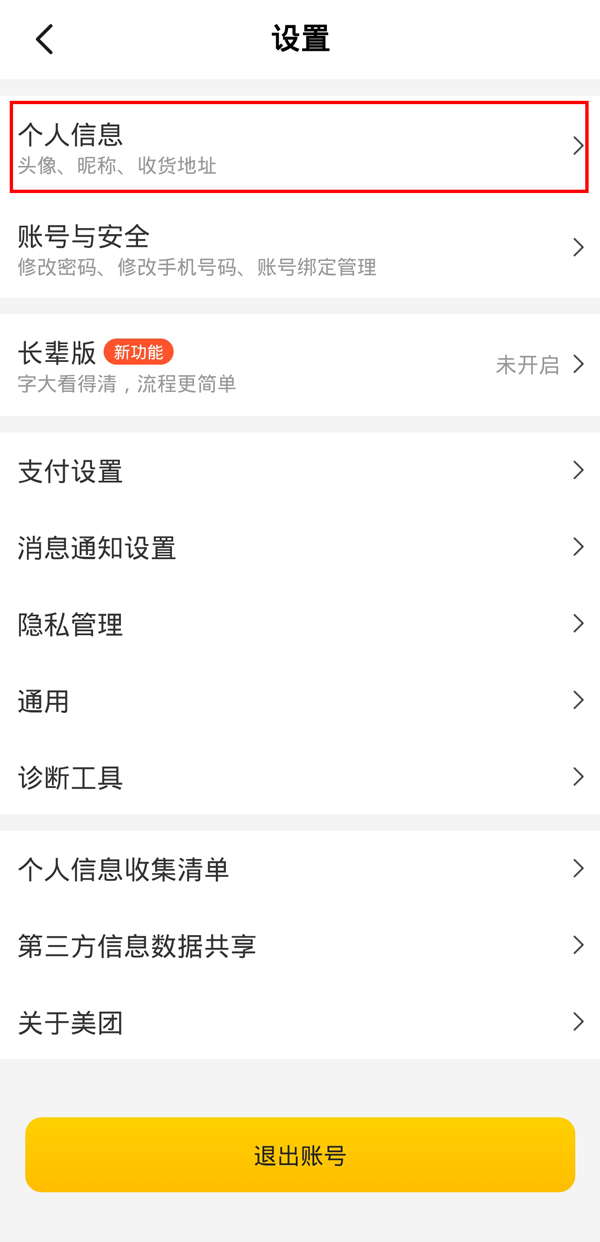Open the 长辈版 option

click(300, 365)
